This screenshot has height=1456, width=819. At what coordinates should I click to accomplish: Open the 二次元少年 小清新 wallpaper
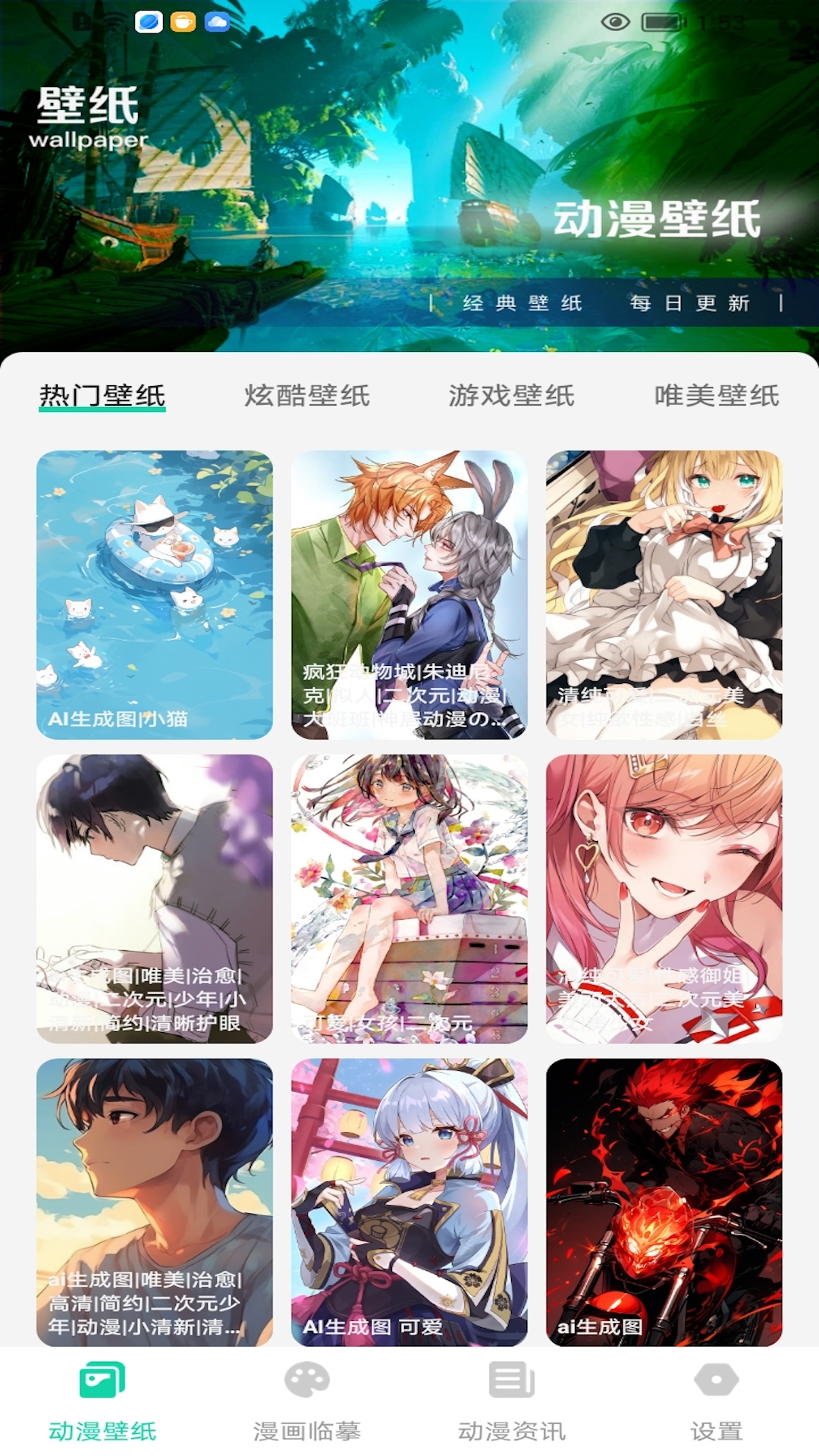point(154,1201)
